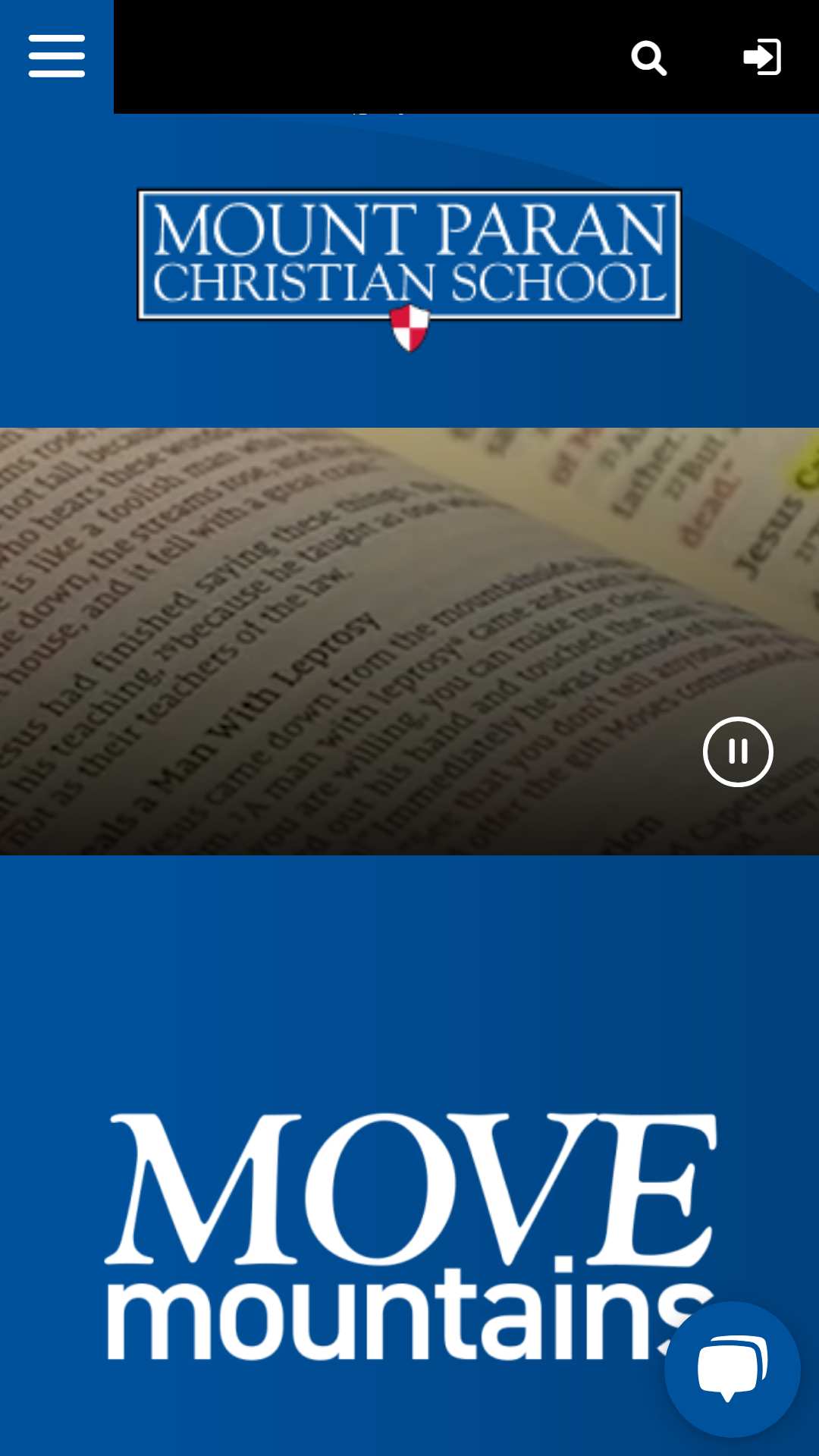Open the site search

point(649,58)
